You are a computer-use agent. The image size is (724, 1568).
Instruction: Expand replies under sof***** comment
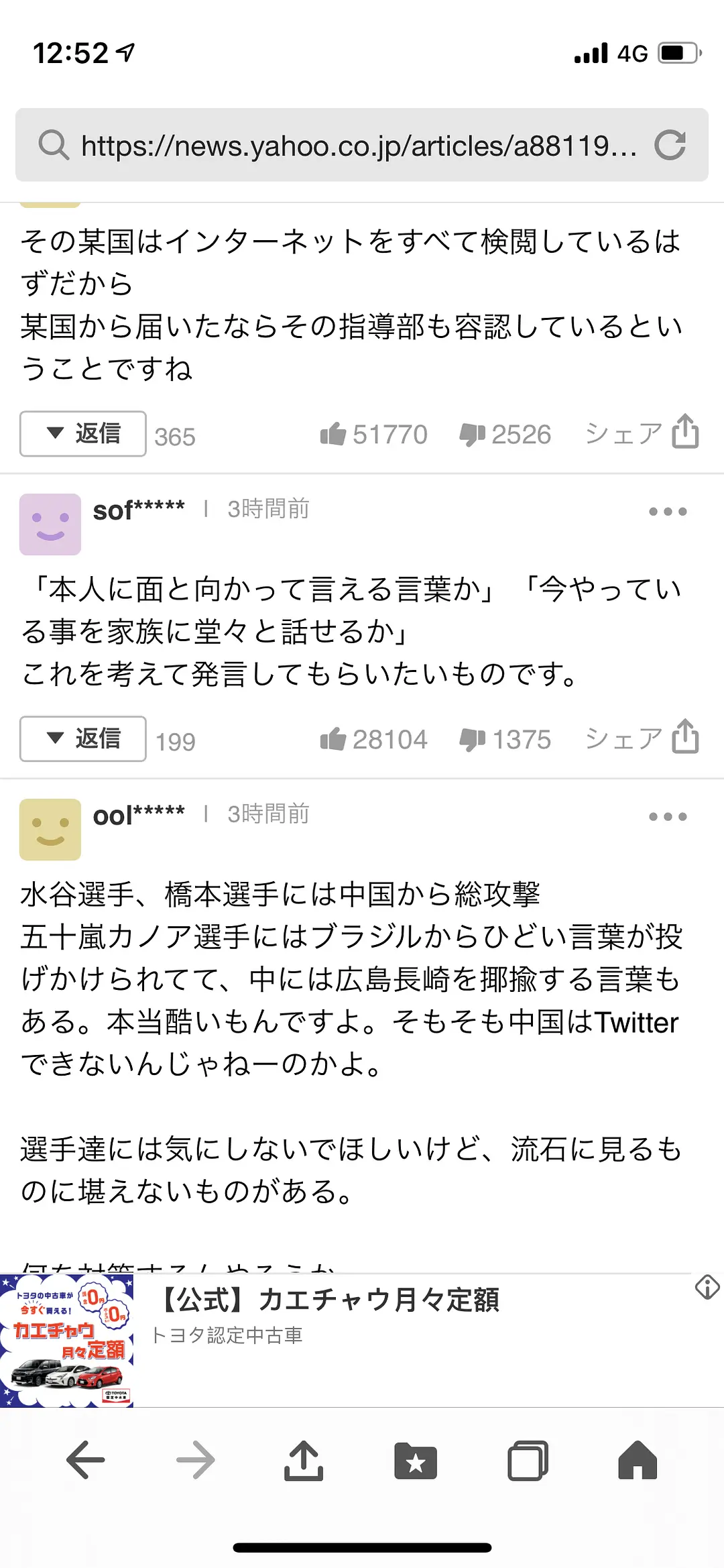pos(83,738)
